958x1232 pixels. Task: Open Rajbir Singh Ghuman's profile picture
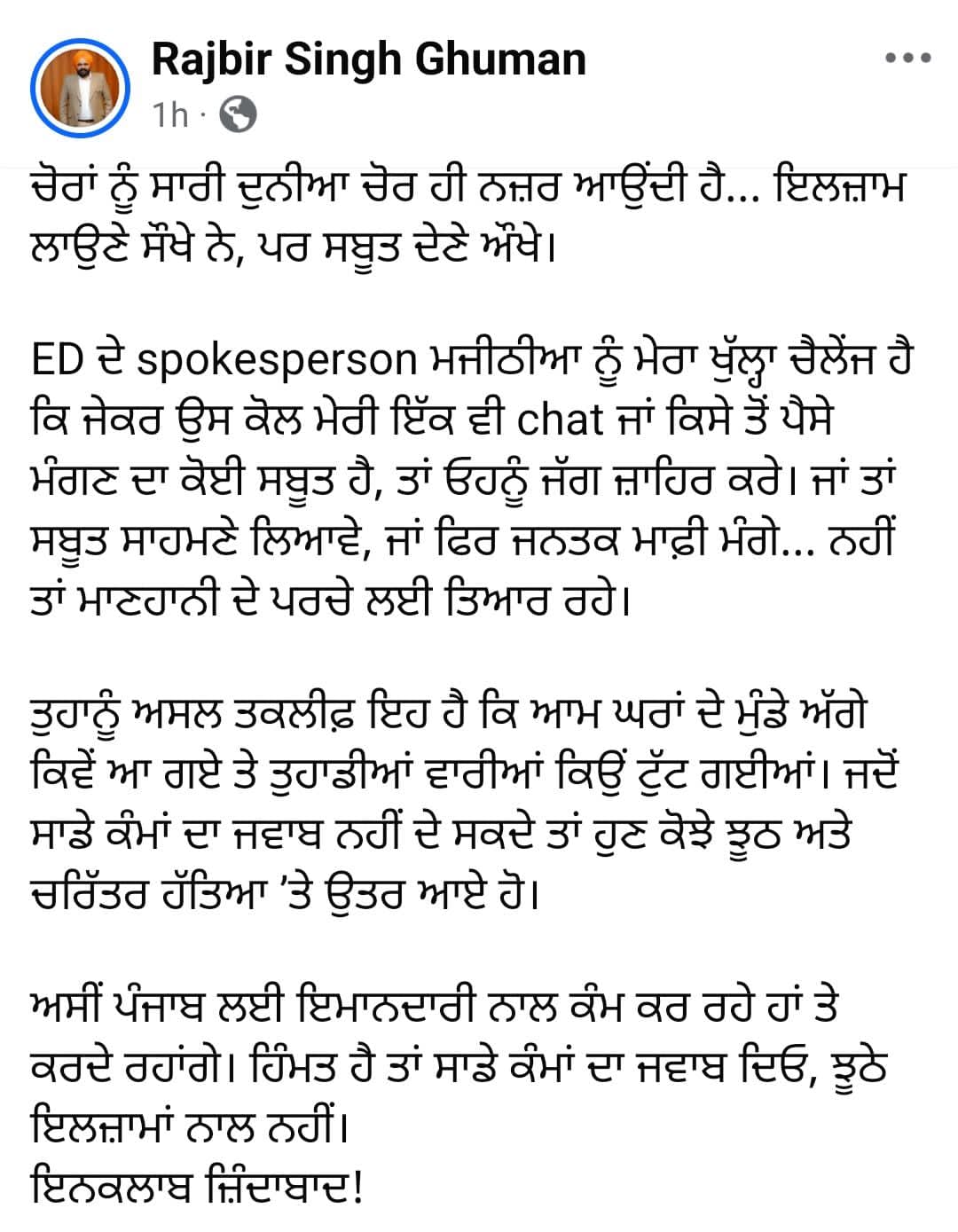80,86
